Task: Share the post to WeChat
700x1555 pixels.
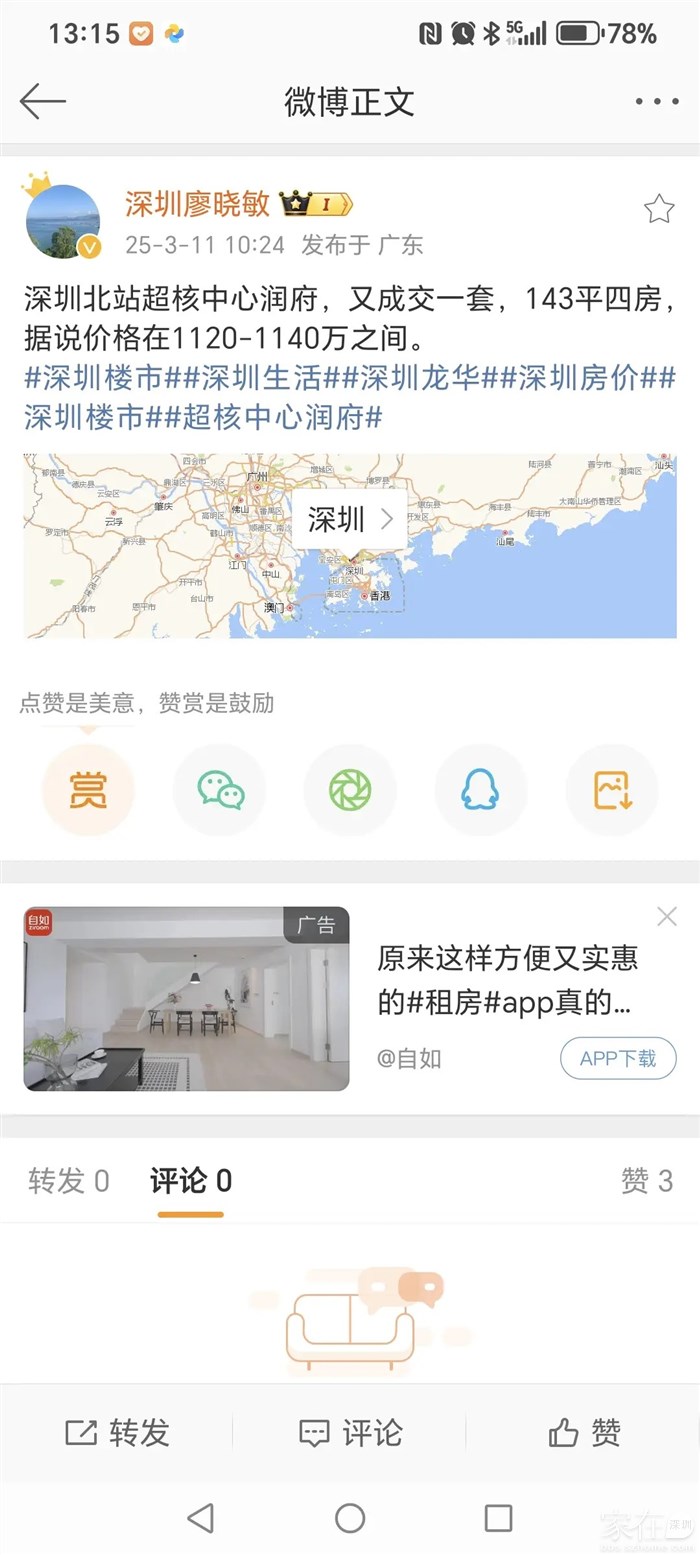Action: 220,790
